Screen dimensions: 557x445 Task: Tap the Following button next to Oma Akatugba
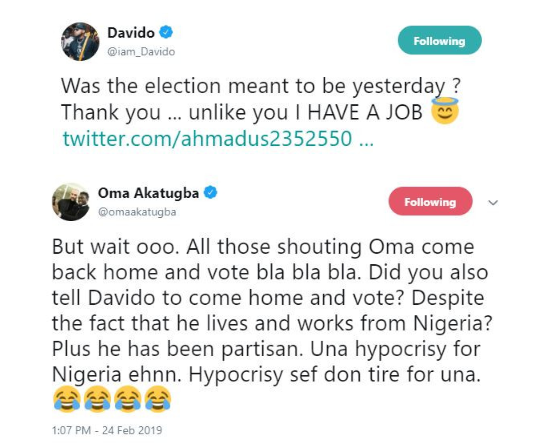click(x=430, y=201)
